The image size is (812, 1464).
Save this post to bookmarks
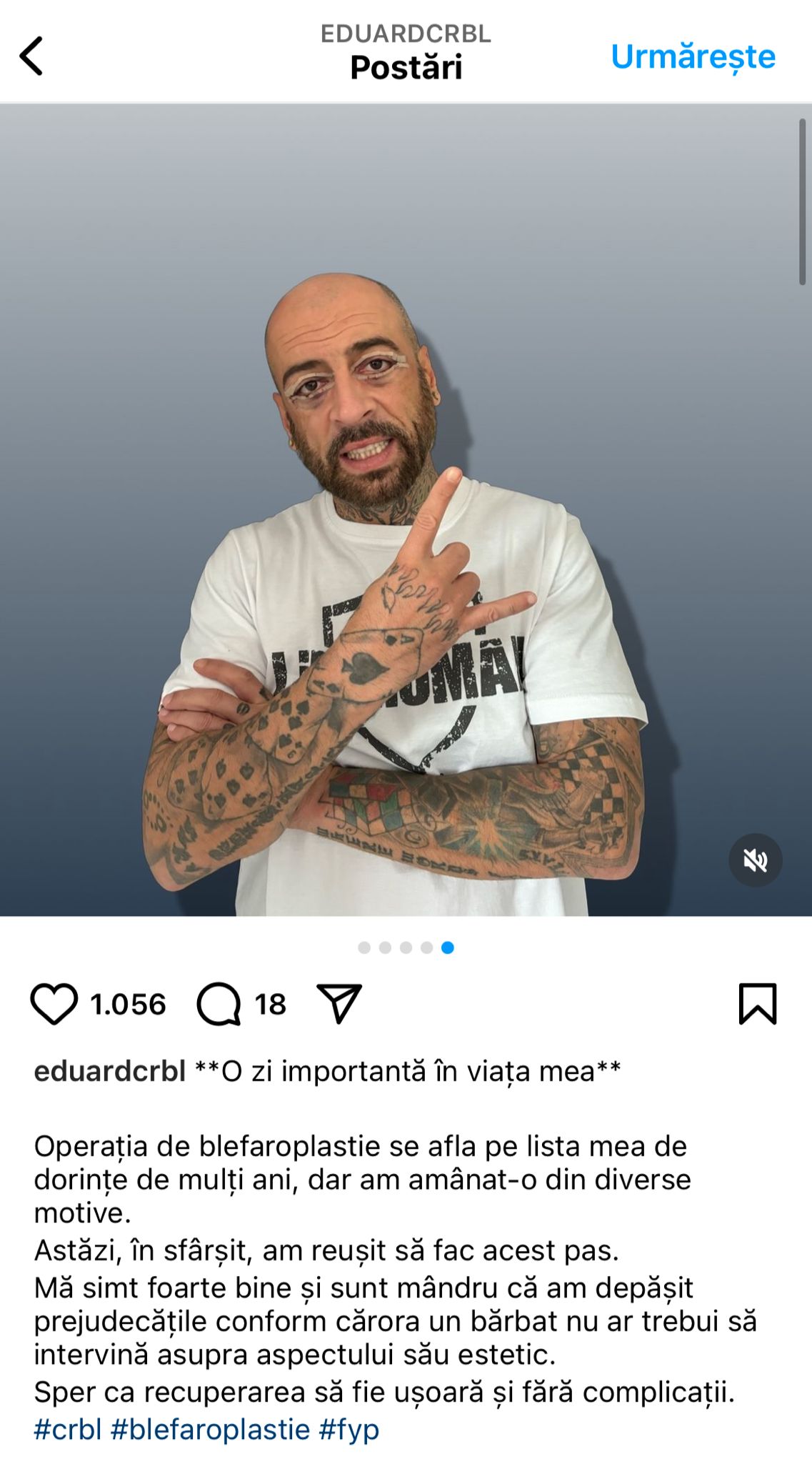[x=757, y=1004]
